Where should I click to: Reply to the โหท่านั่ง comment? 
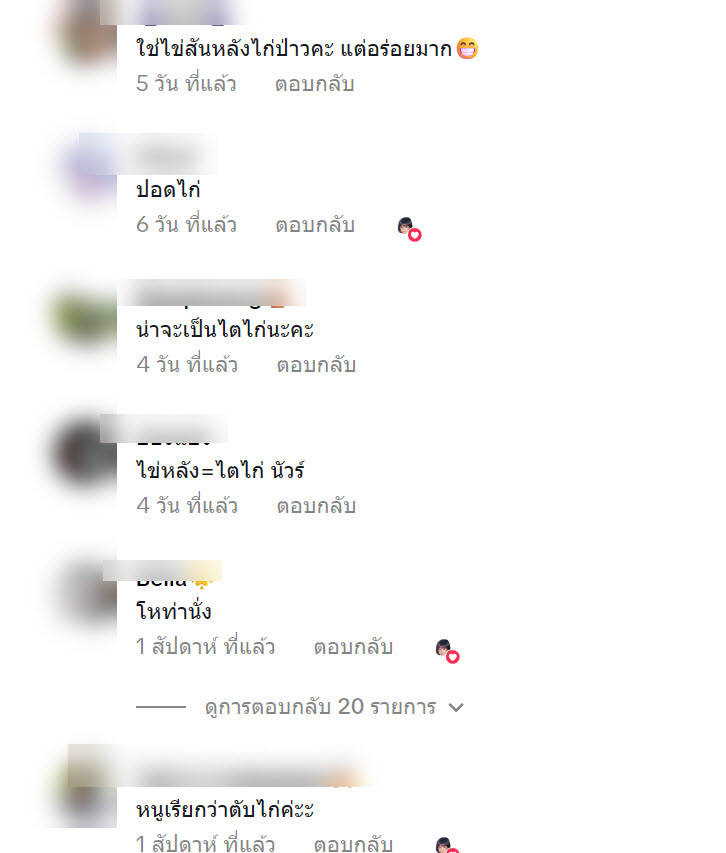point(353,647)
